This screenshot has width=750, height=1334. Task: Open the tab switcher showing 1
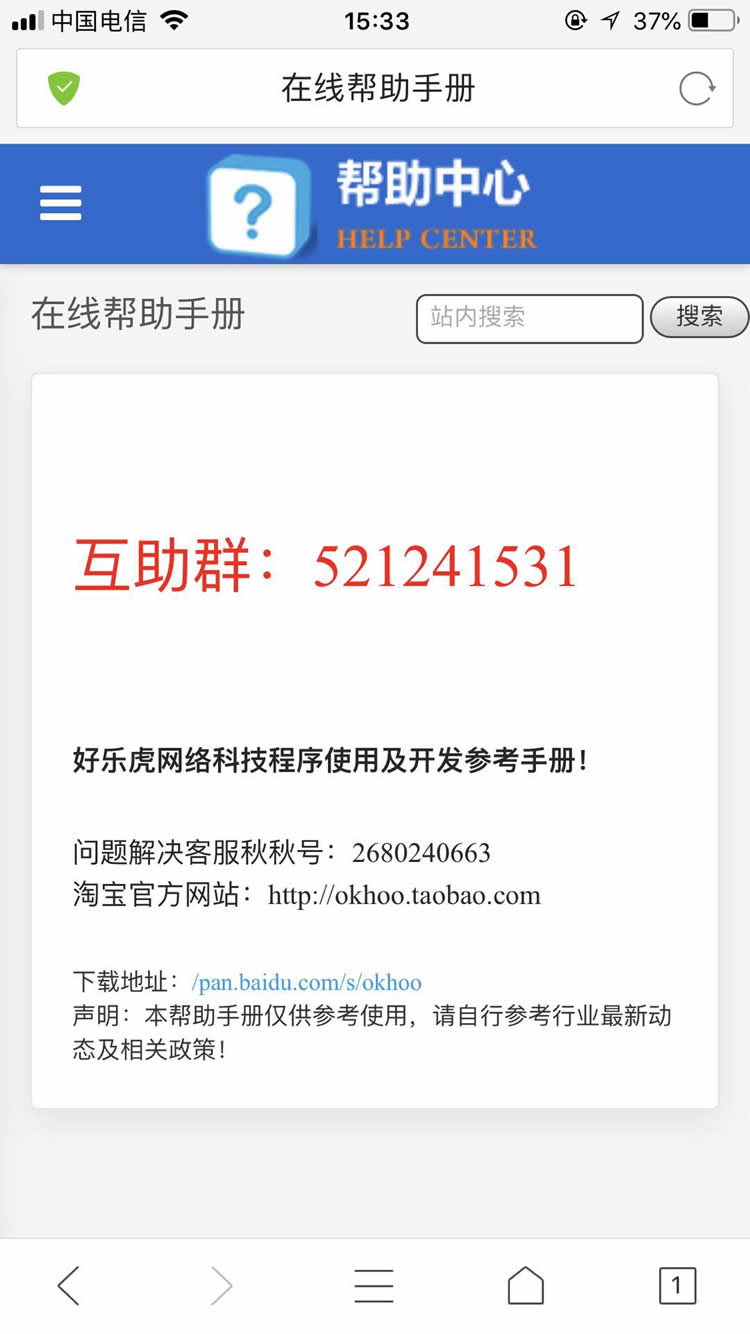(677, 1285)
